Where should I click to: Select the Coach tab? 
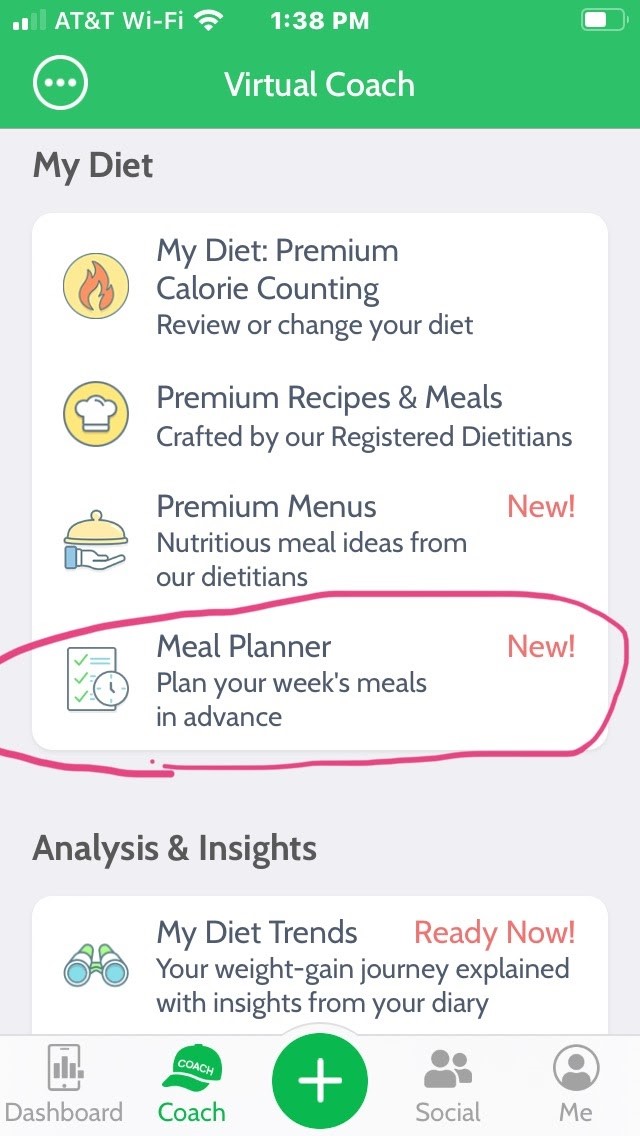coord(191,1083)
